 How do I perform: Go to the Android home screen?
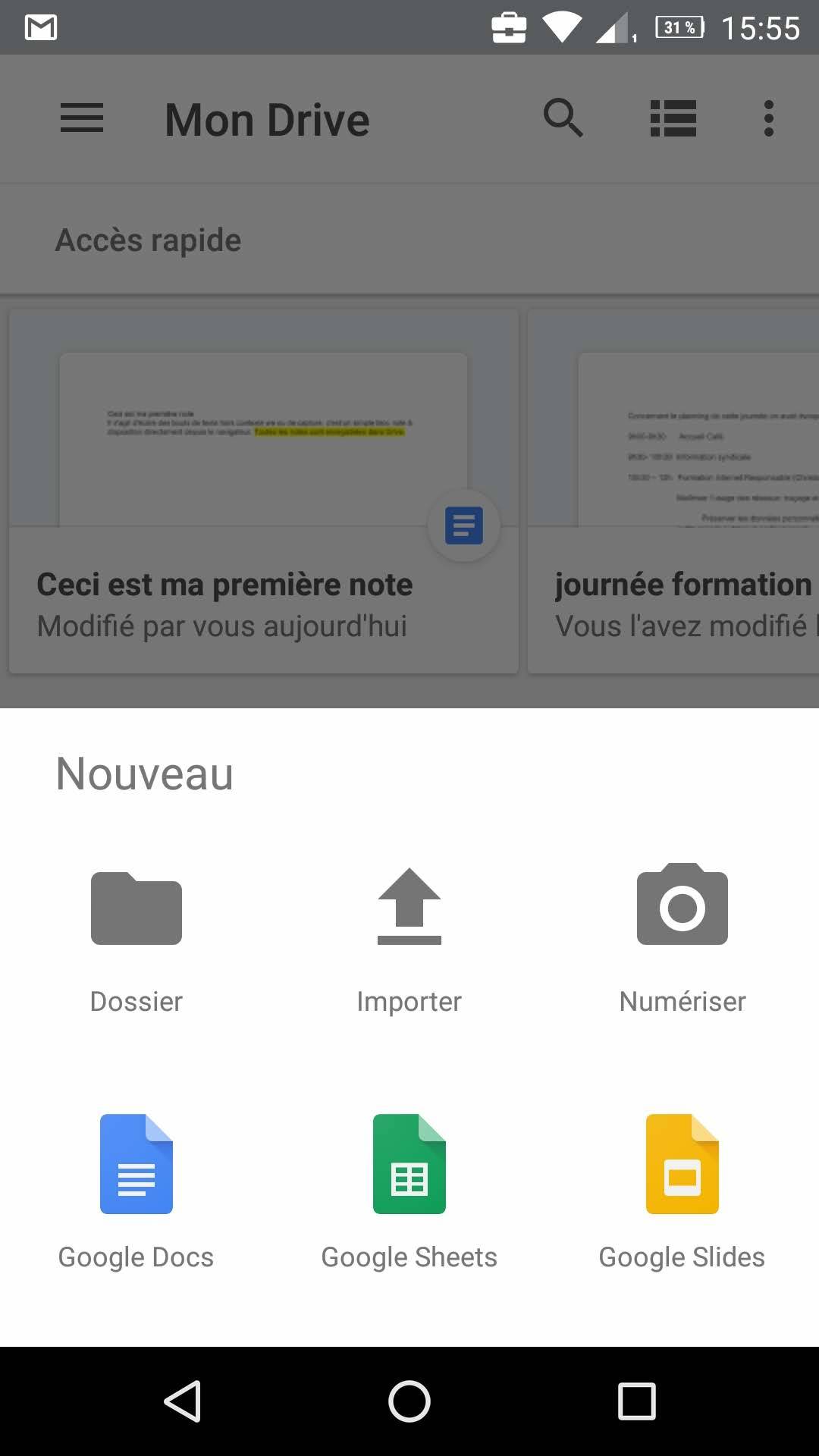coord(409,1401)
